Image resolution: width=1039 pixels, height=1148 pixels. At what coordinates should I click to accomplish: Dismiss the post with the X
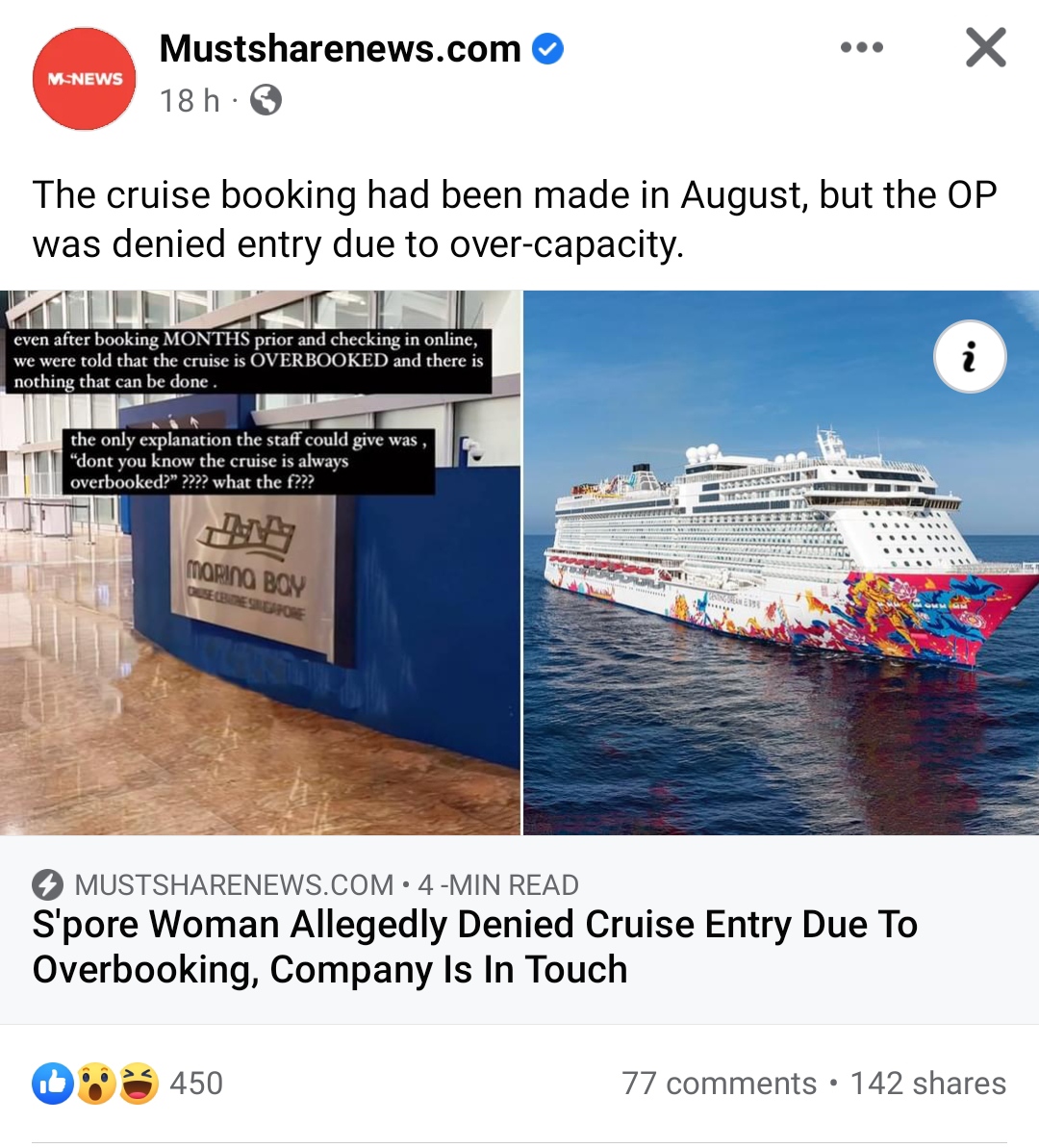(x=985, y=47)
